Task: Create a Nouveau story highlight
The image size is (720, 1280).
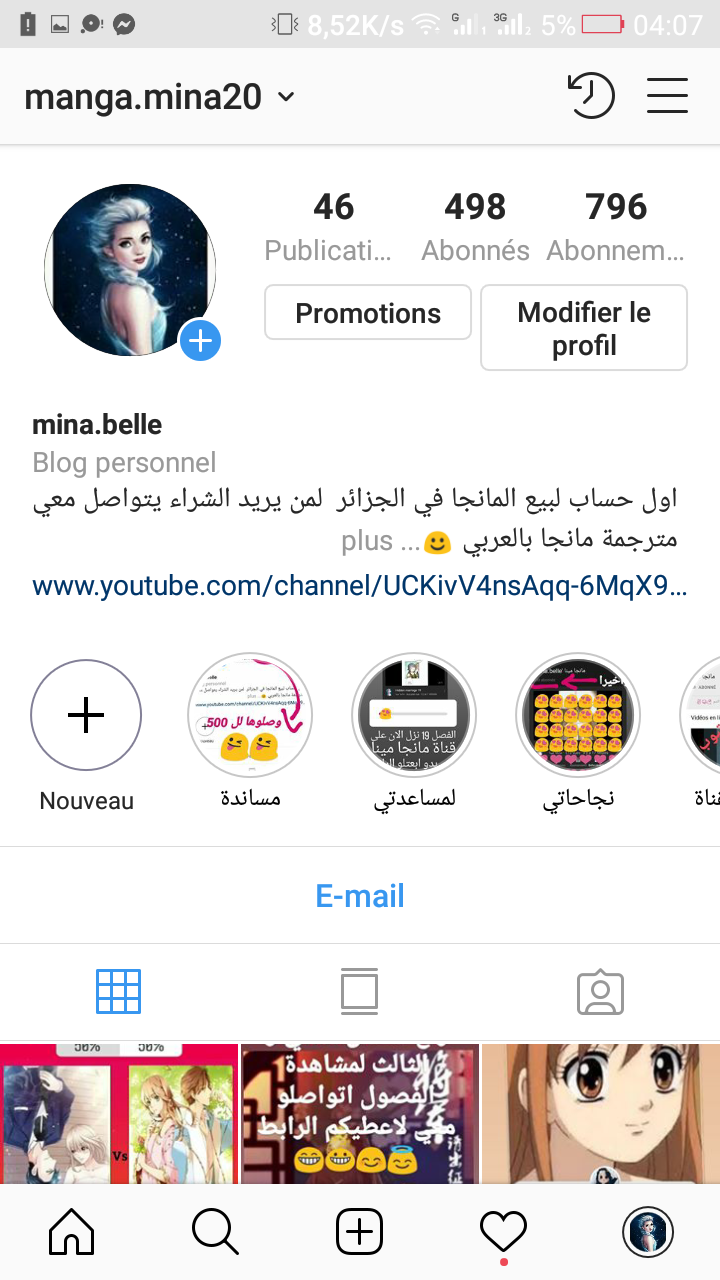Action: 86,716
